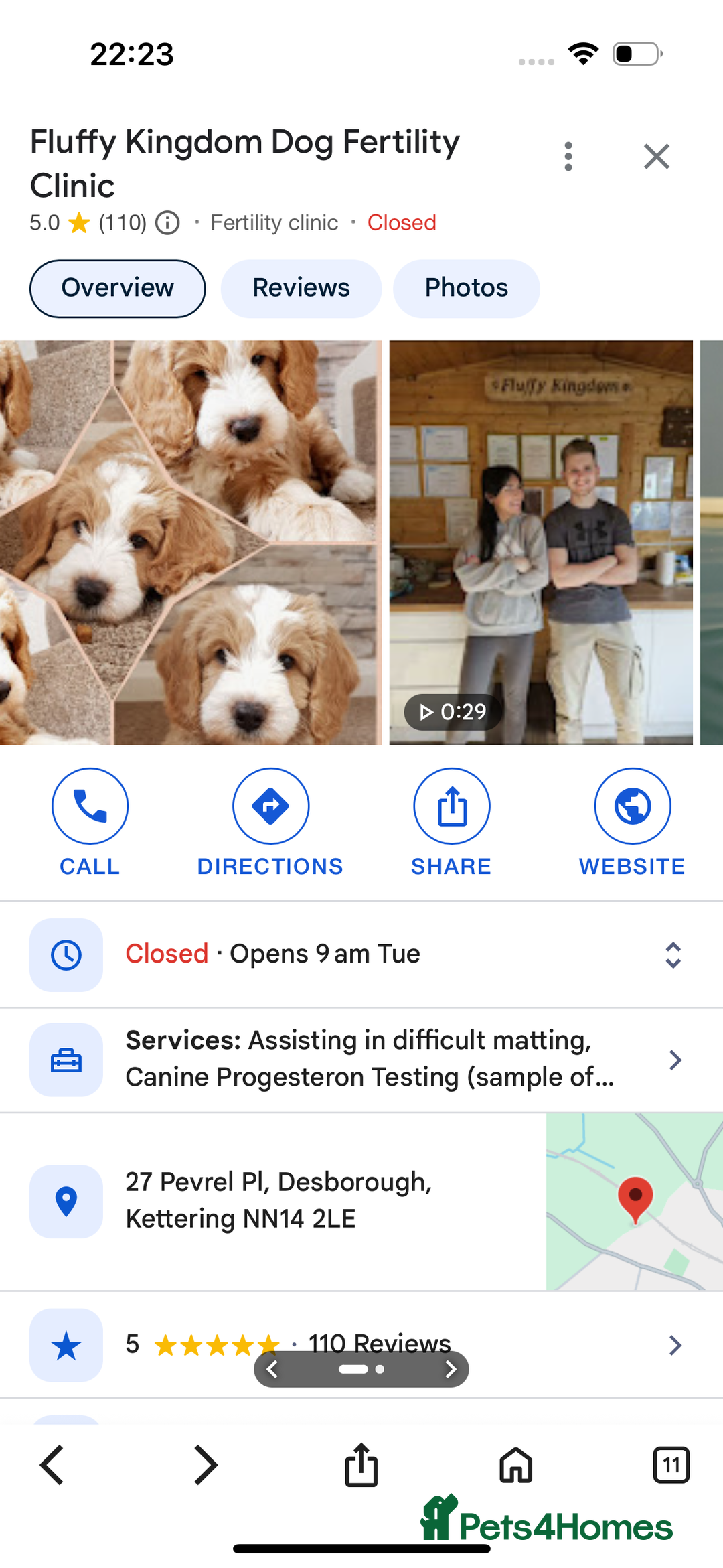Open the three-dot overflow menu
The image size is (723, 1568).
coord(568,157)
